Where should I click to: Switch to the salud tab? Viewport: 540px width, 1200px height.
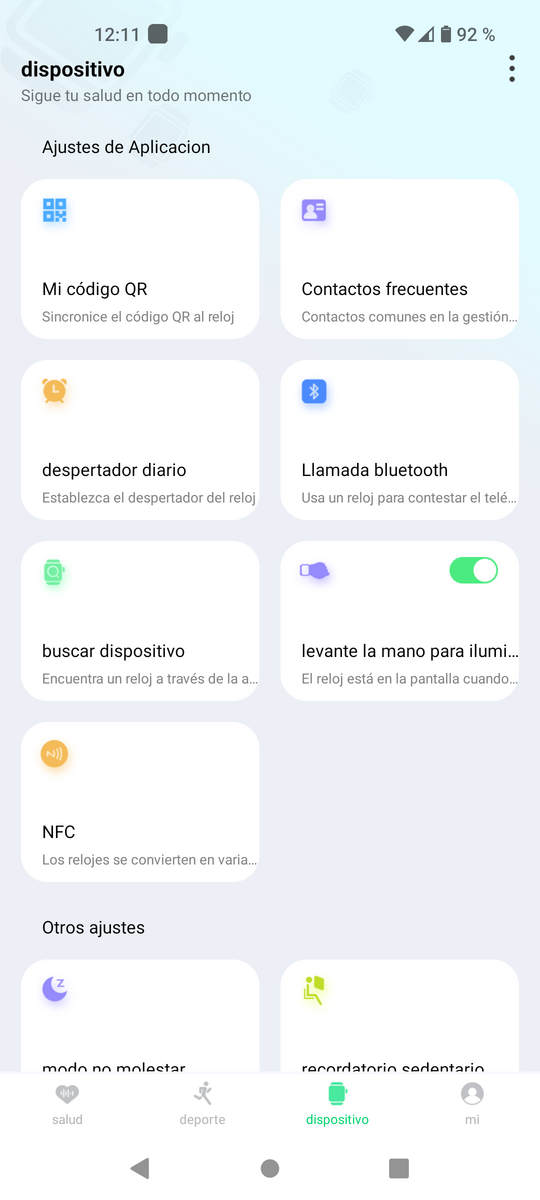click(67, 1103)
